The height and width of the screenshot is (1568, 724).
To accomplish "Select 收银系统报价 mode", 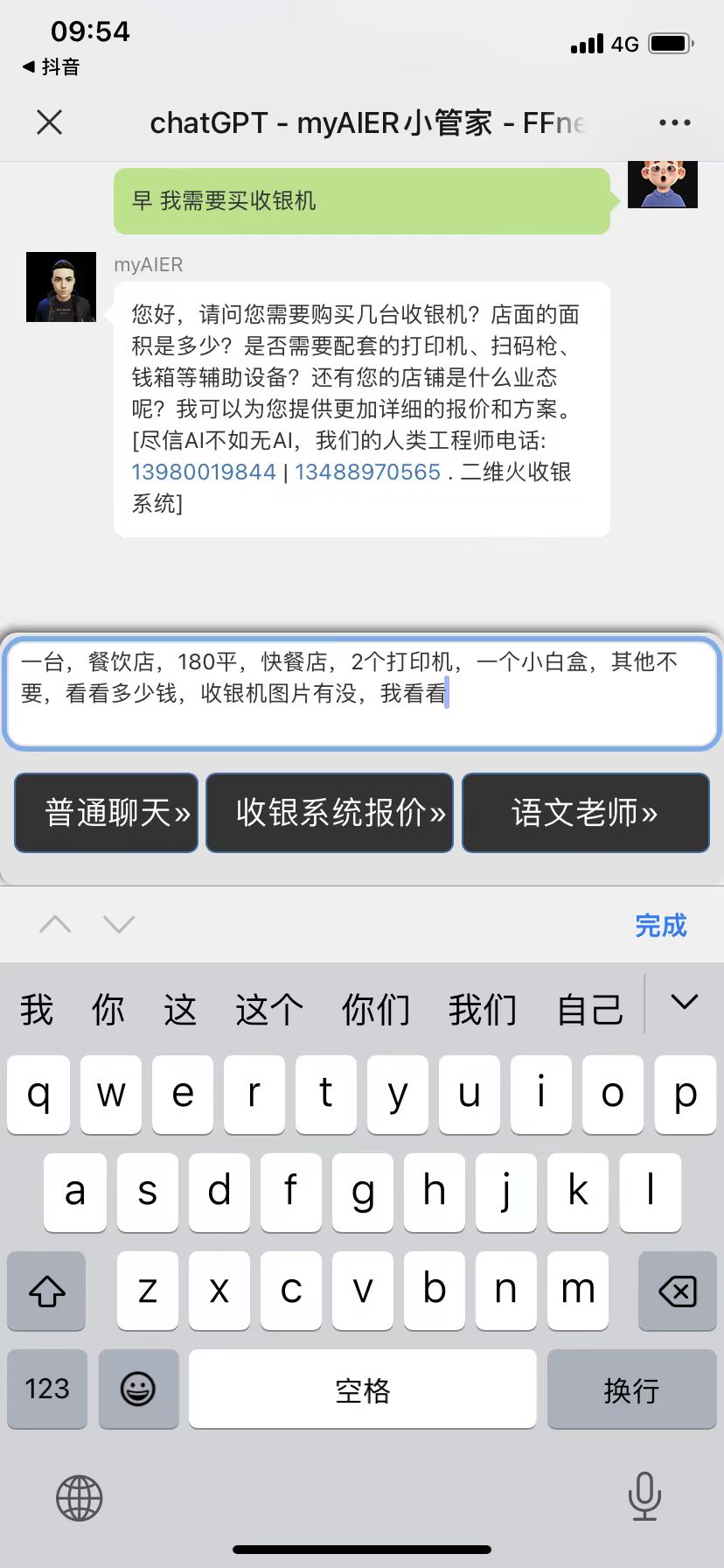I will [330, 813].
